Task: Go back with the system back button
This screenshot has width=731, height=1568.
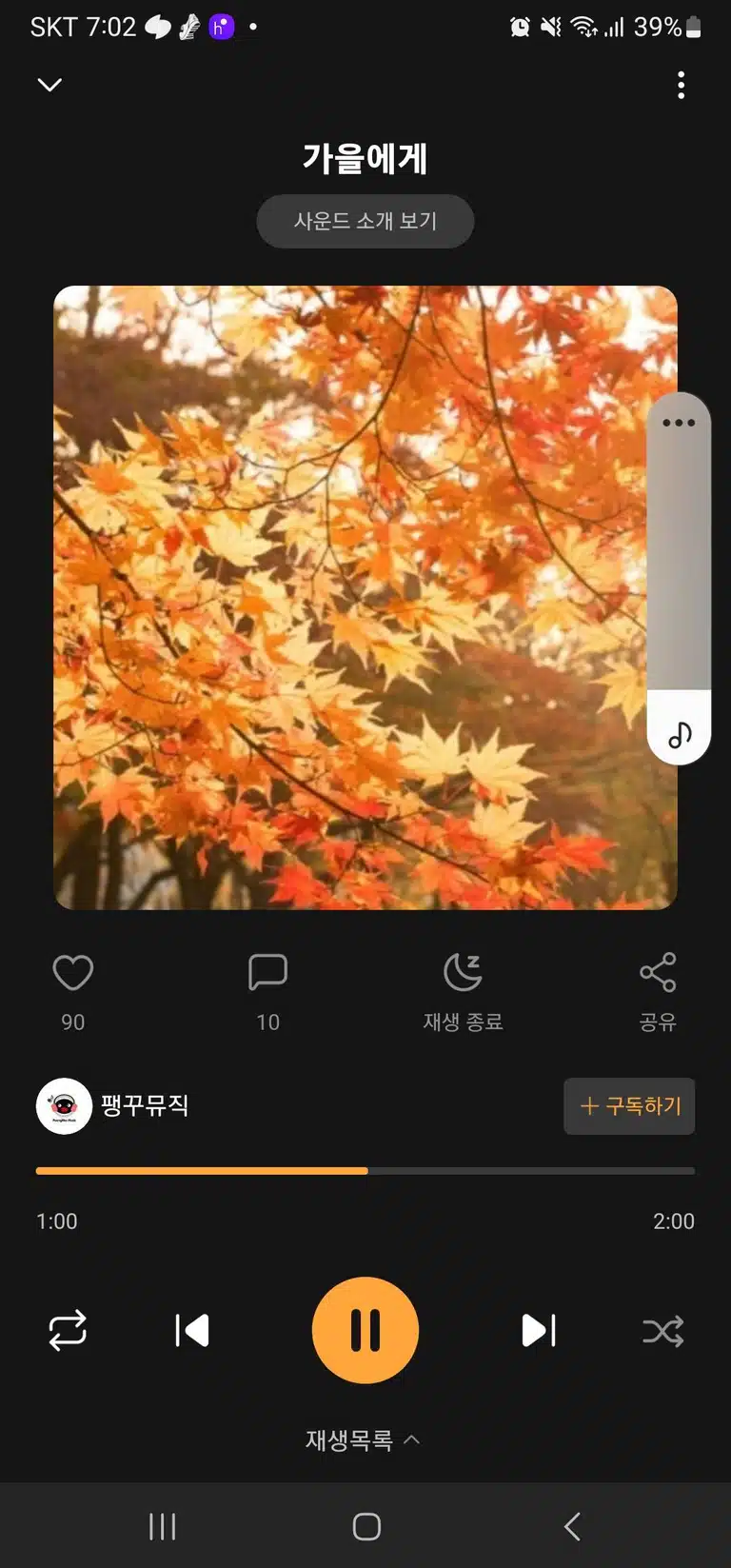Action: [572, 1526]
